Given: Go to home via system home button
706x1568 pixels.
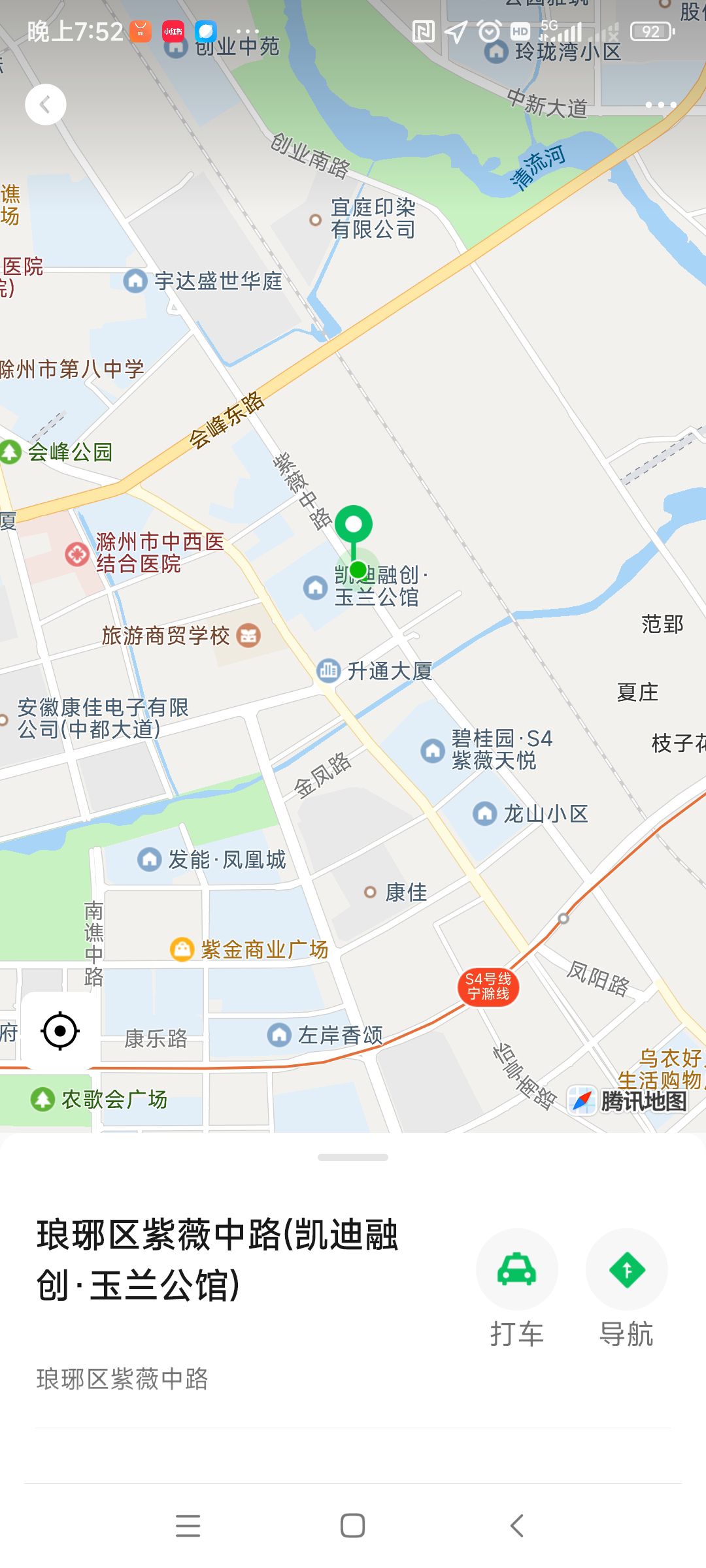Looking at the screenshot, I should 352,1526.
